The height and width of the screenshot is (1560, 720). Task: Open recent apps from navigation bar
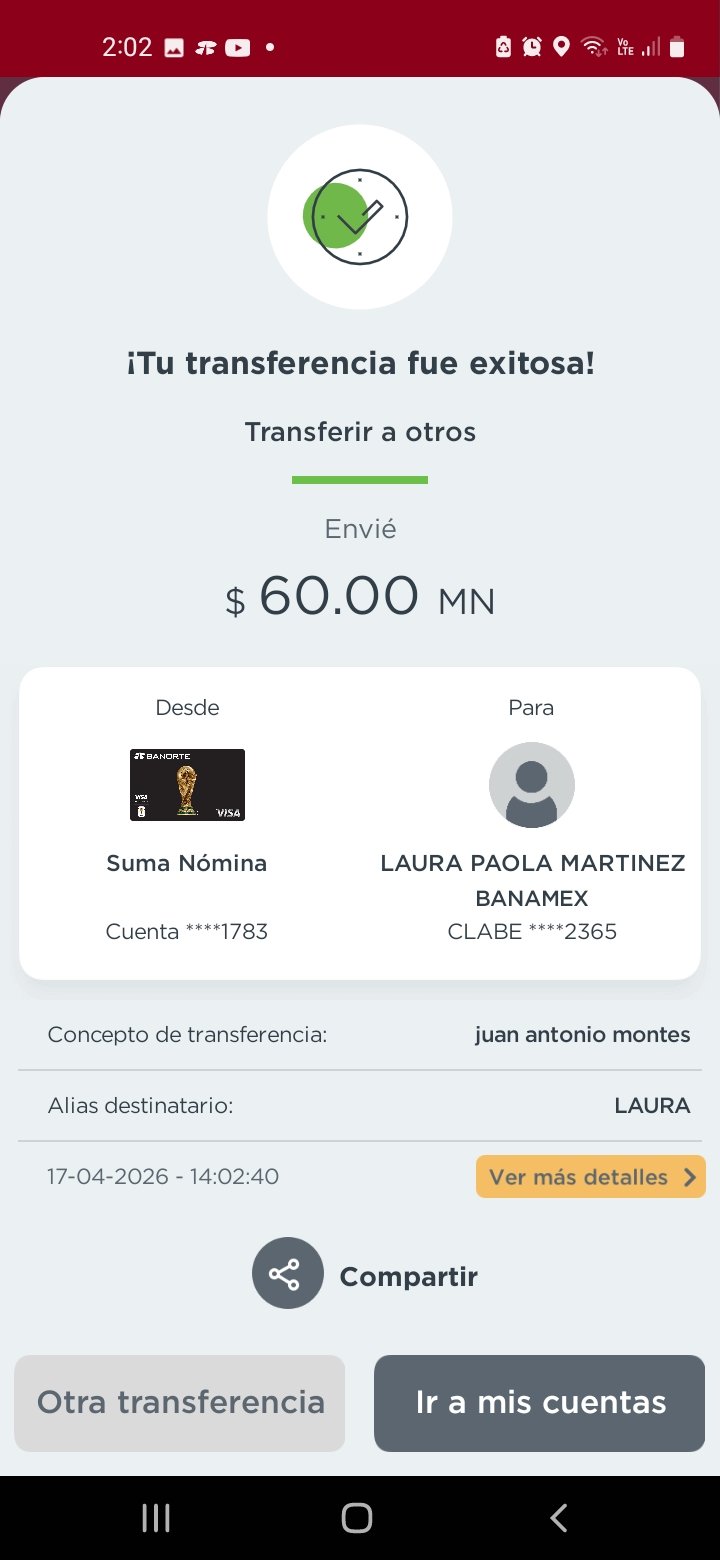coord(156,1518)
